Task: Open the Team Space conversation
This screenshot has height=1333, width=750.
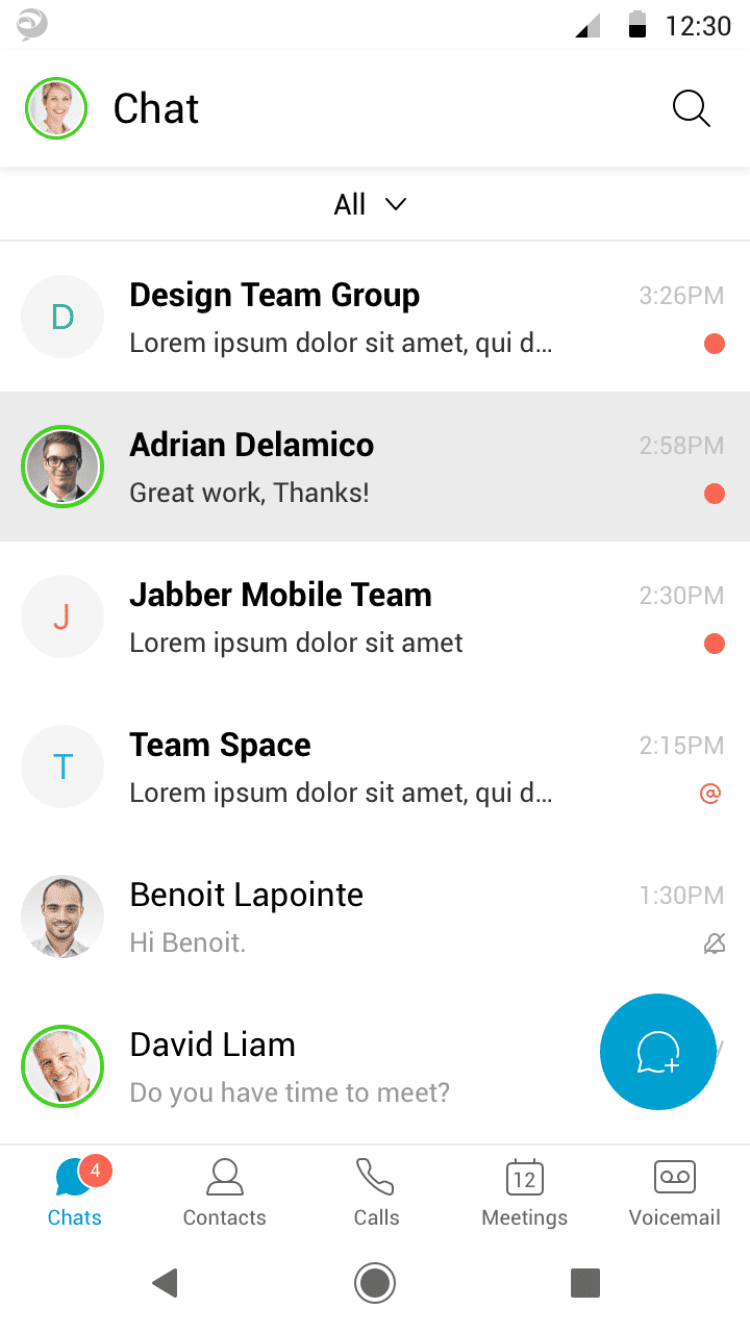Action: click(x=340, y=767)
